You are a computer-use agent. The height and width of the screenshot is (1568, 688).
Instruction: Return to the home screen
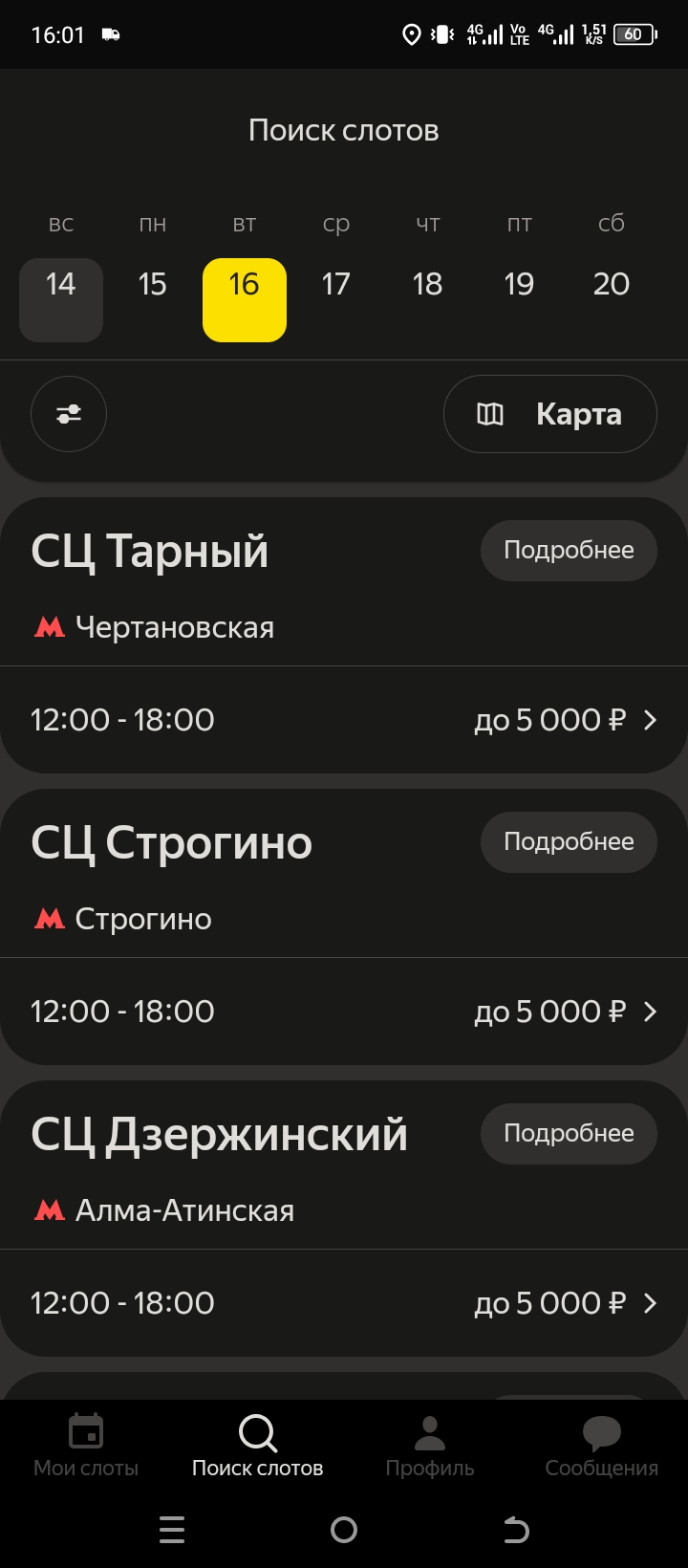(344, 1530)
